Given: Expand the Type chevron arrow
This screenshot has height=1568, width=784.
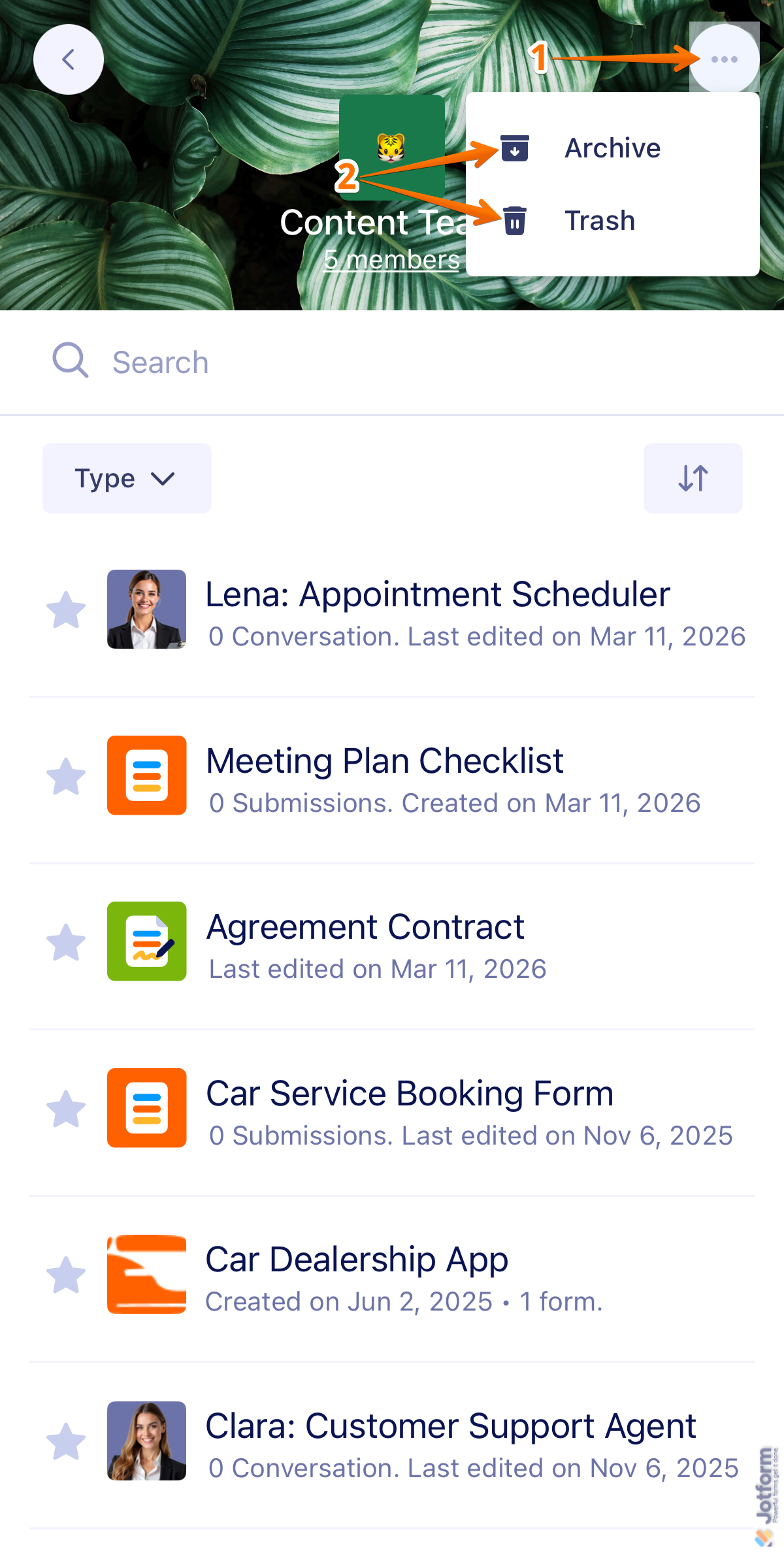Looking at the screenshot, I should click(x=162, y=478).
